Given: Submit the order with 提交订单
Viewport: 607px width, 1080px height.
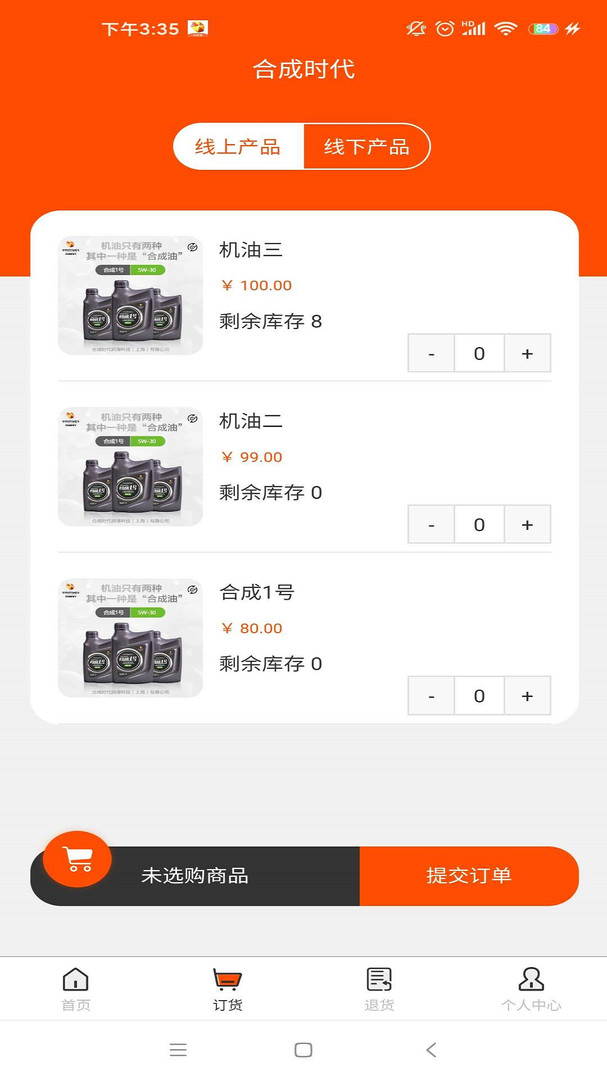Looking at the screenshot, I should point(469,875).
